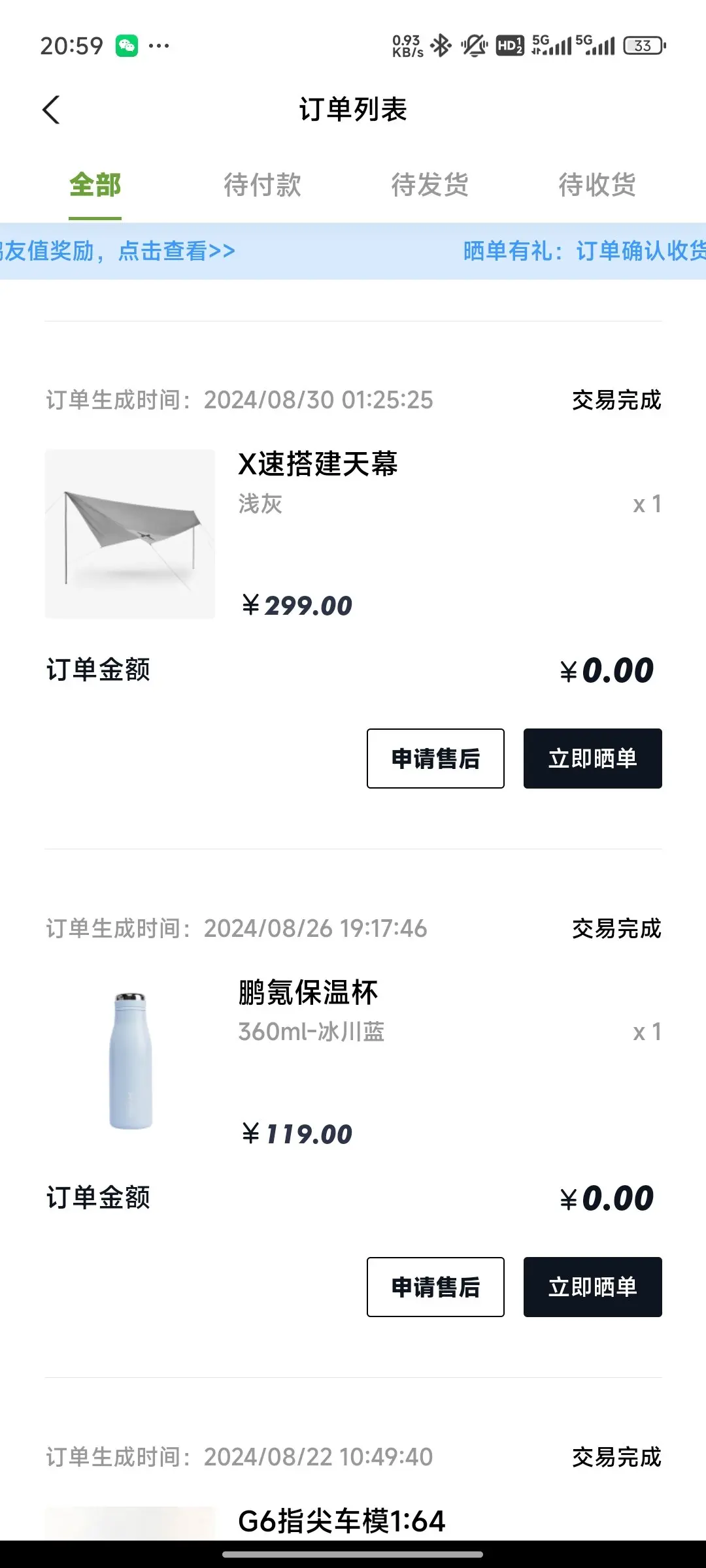The height and width of the screenshot is (1568, 706).
Task: Switch to the 全部 tab
Action: (95, 185)
